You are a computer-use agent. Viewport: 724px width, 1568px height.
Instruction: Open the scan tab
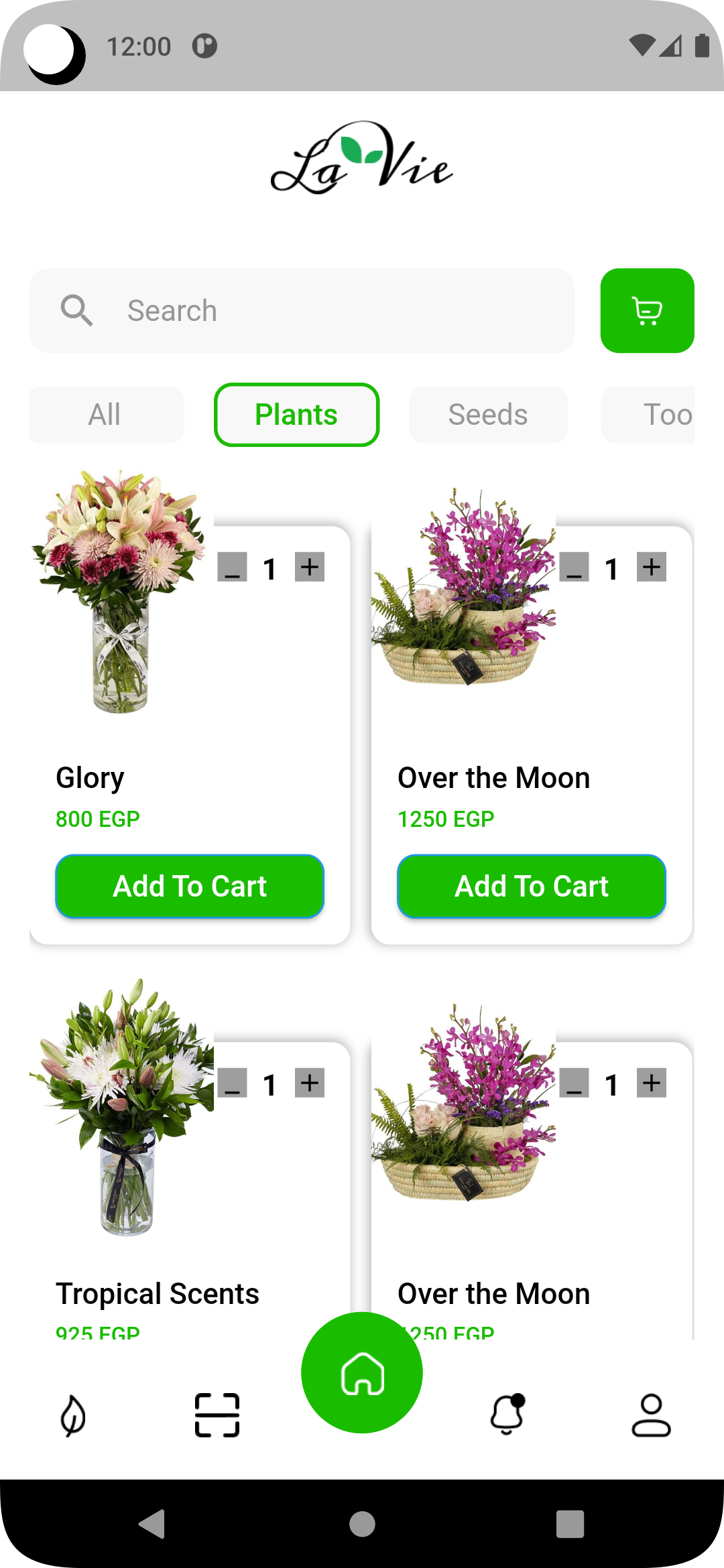click(x=217, y=1415)
